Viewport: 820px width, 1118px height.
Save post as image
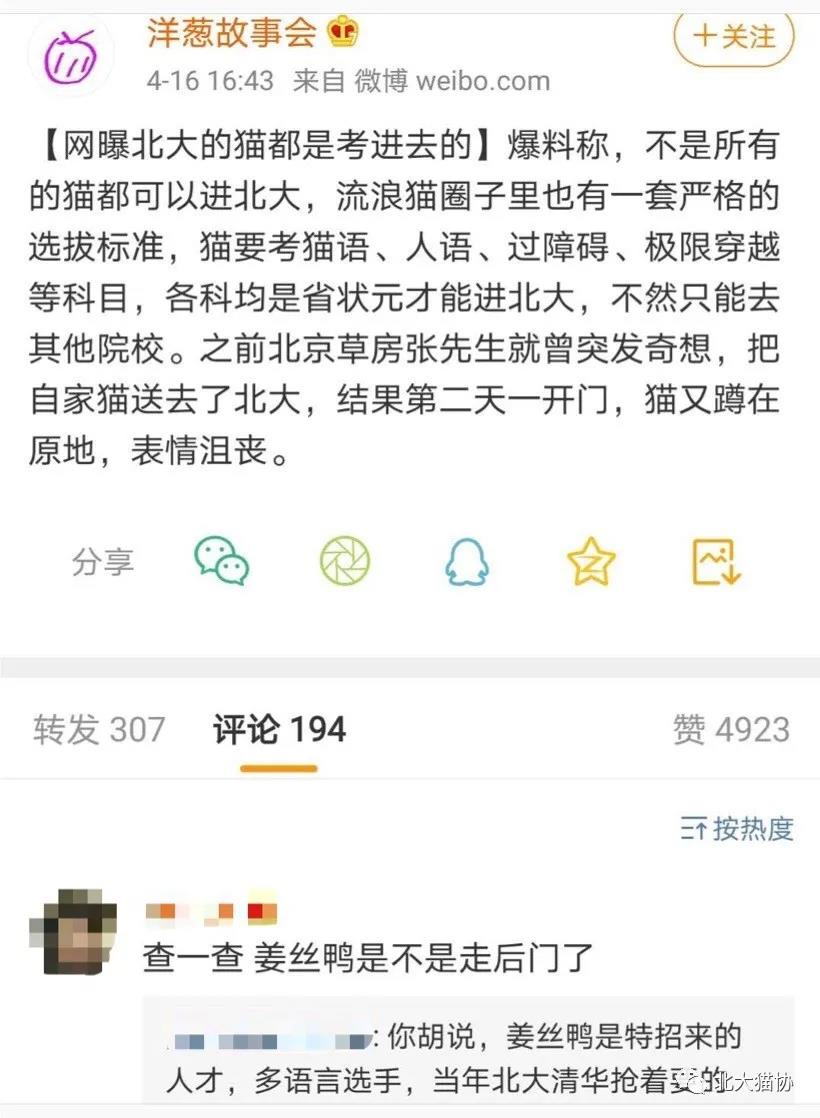coord(716,562)
